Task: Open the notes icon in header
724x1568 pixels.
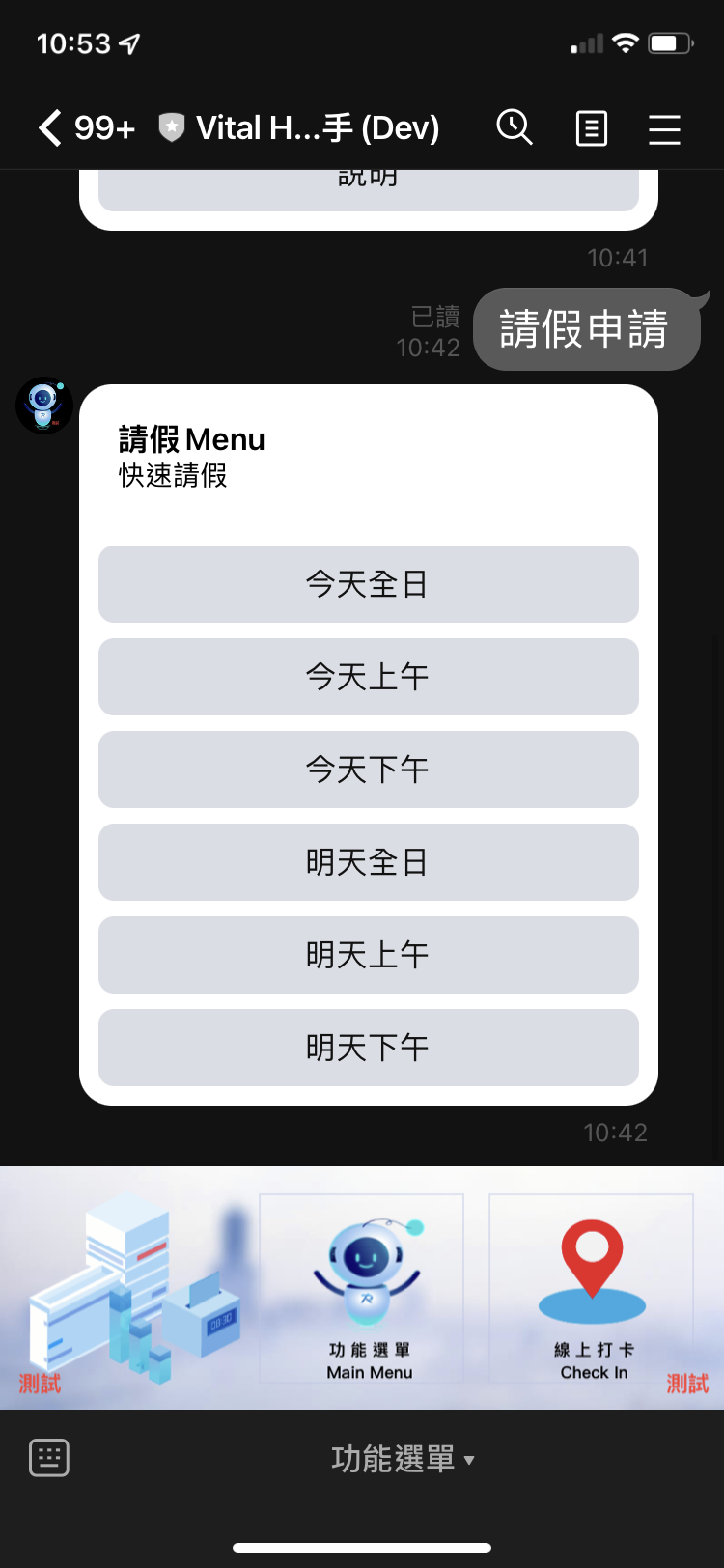Action: coord(591,127)
